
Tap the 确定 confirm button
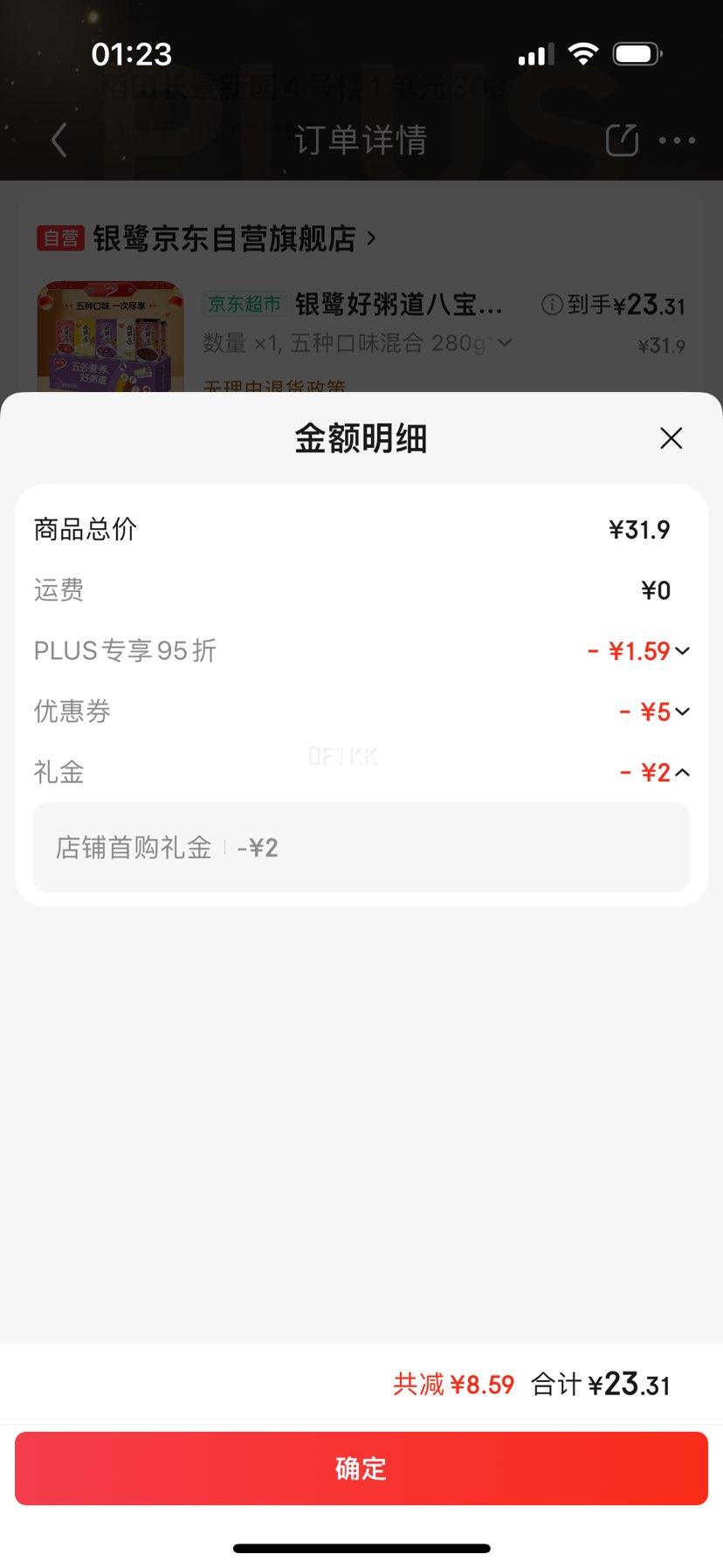tap(361, 1468)
